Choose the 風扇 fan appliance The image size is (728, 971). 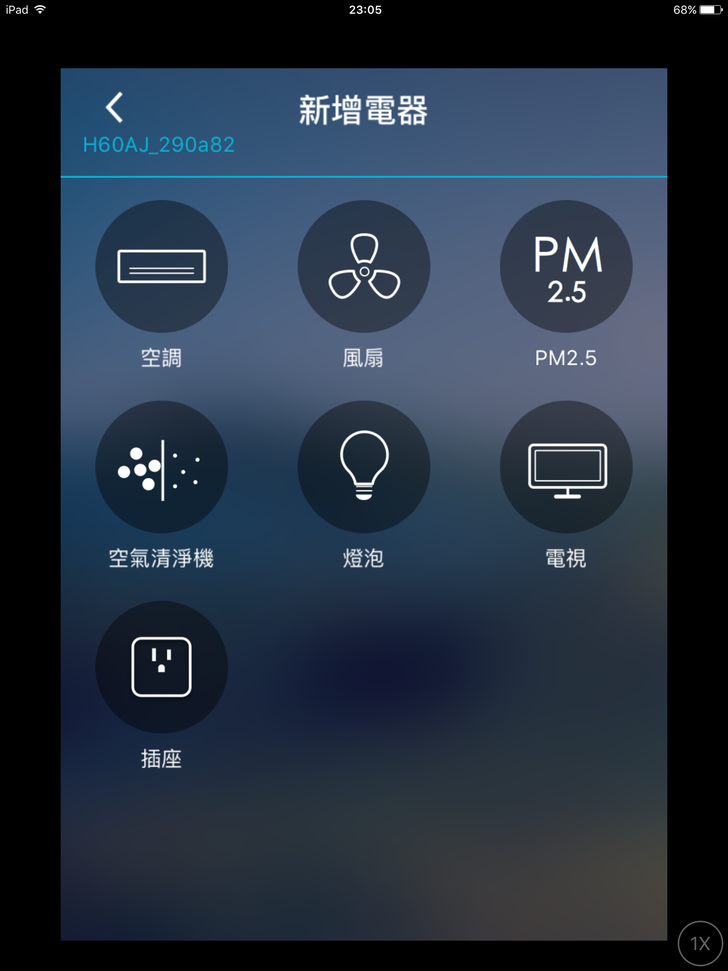click(x=363, y=267)
